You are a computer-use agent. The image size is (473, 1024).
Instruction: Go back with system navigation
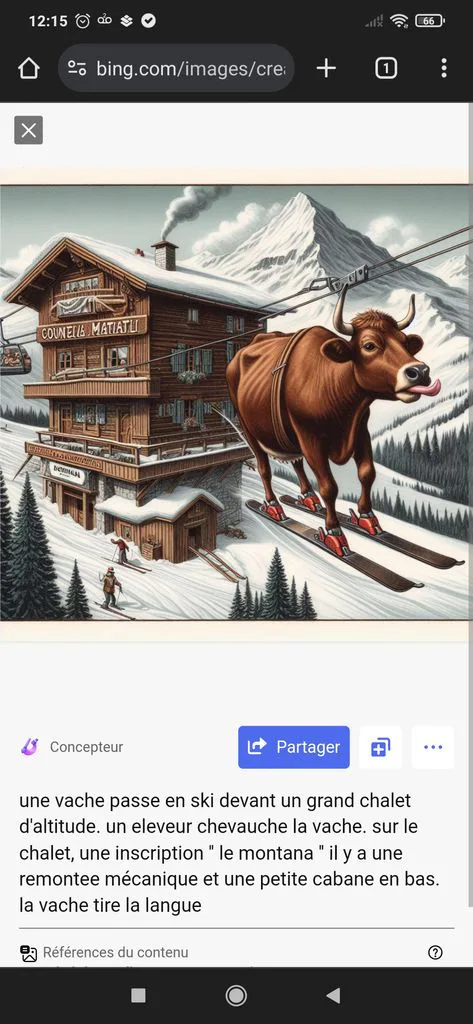[x=333, y=995]
